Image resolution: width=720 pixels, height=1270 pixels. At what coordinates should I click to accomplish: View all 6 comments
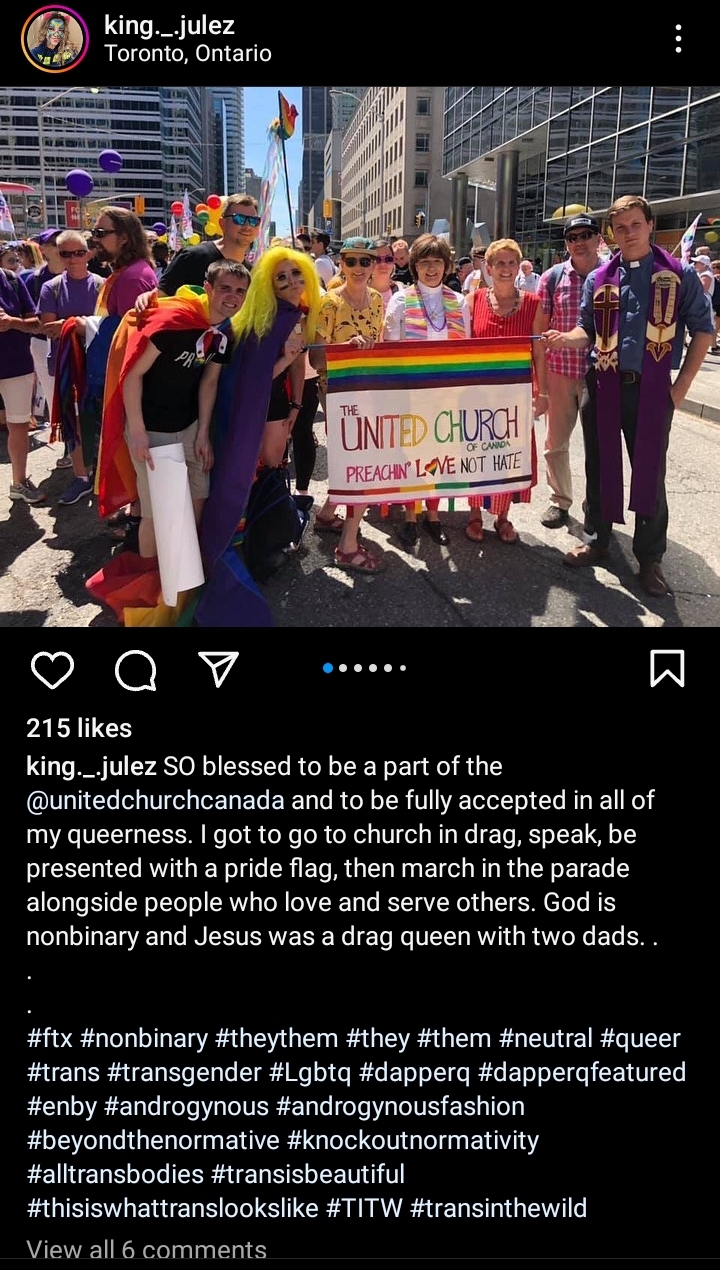click(146, 1250)
